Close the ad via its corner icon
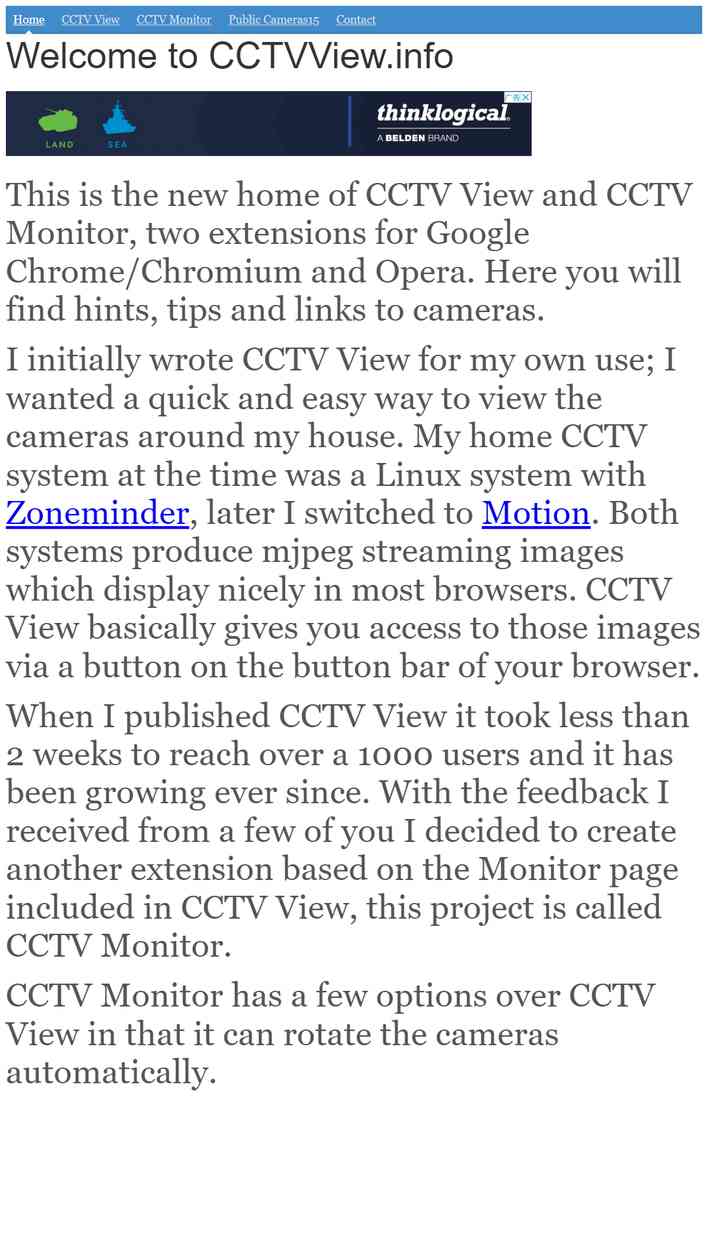 (525, 97)
